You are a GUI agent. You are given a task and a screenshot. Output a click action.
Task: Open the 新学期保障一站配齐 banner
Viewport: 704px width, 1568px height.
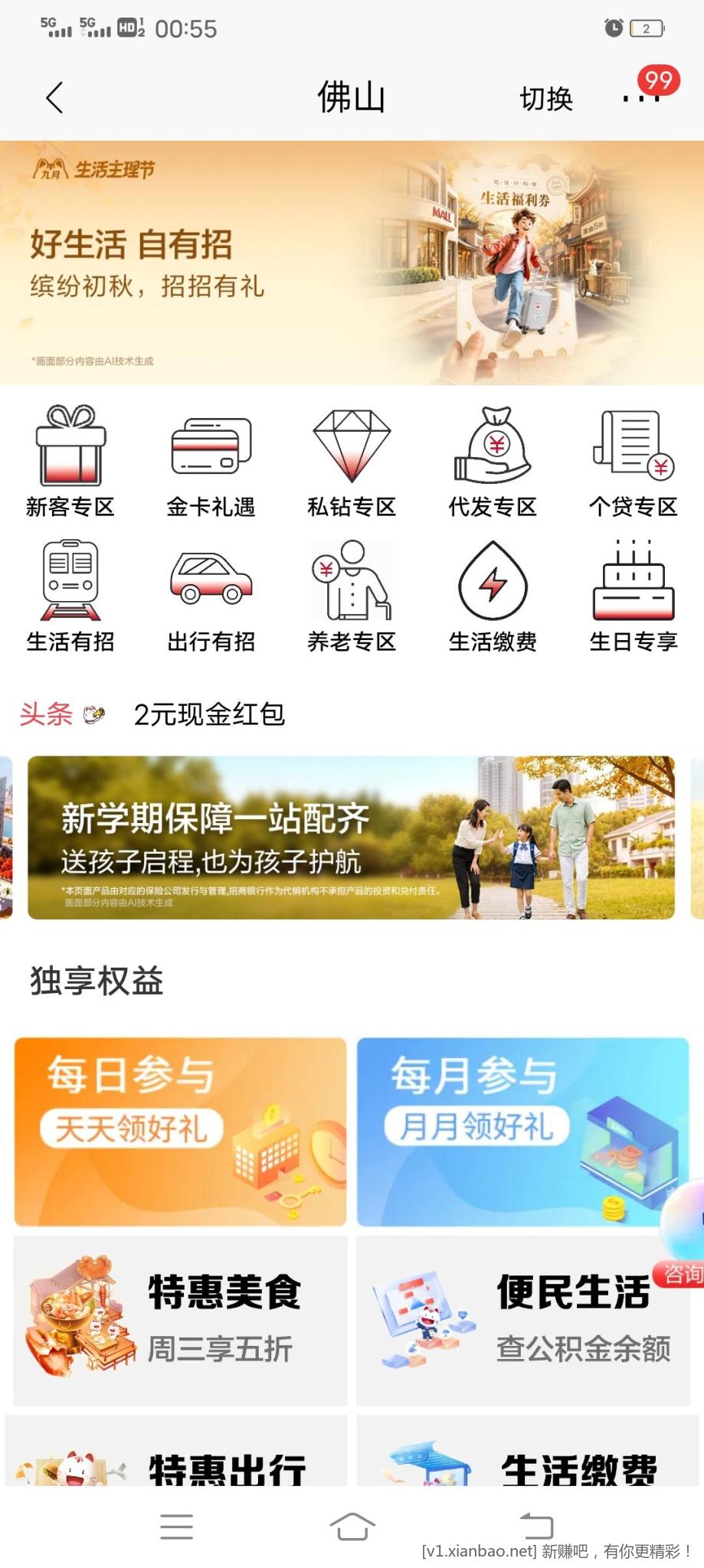tap(352, 838)
